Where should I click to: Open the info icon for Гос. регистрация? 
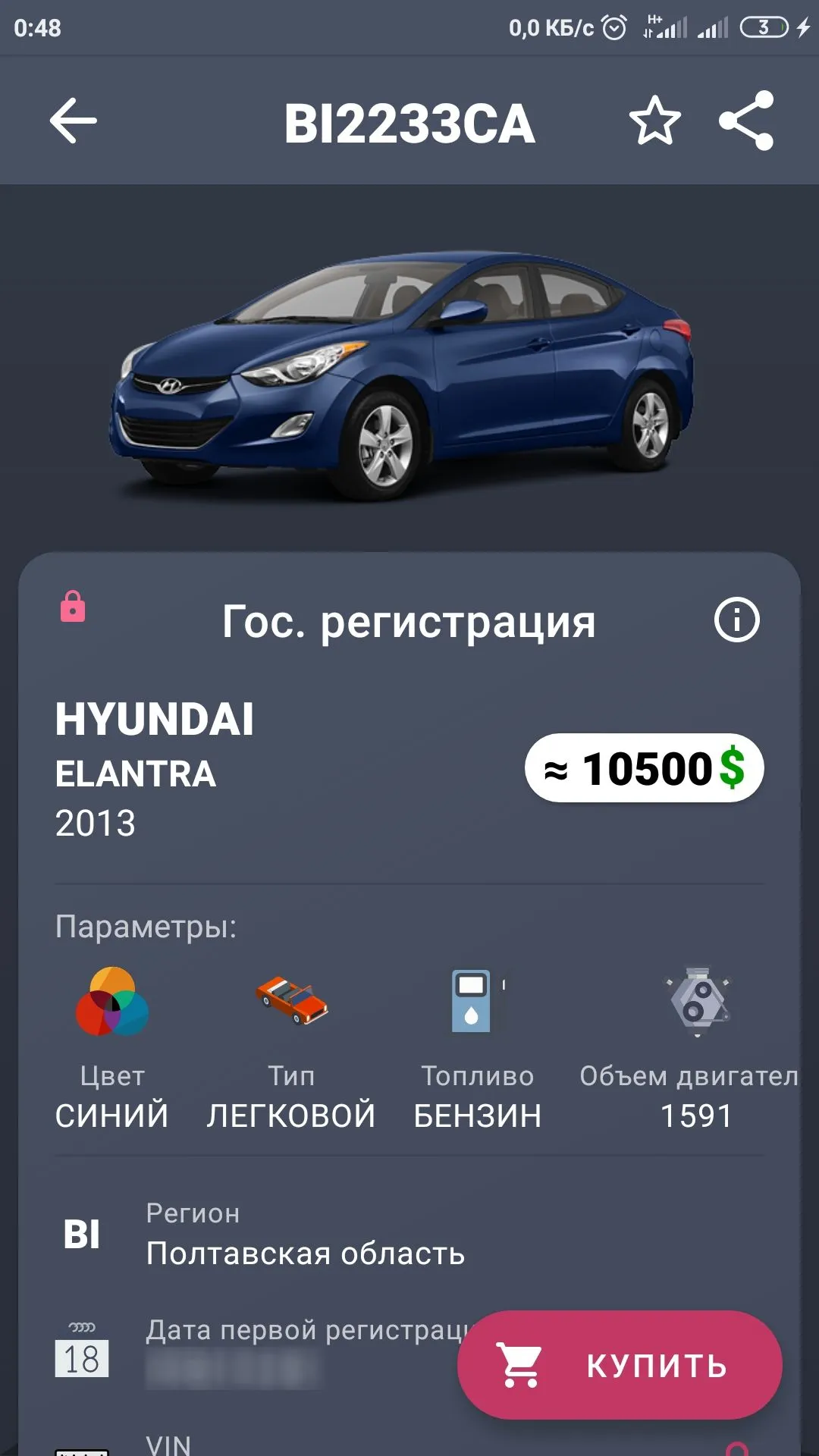[x=736, y=620]
